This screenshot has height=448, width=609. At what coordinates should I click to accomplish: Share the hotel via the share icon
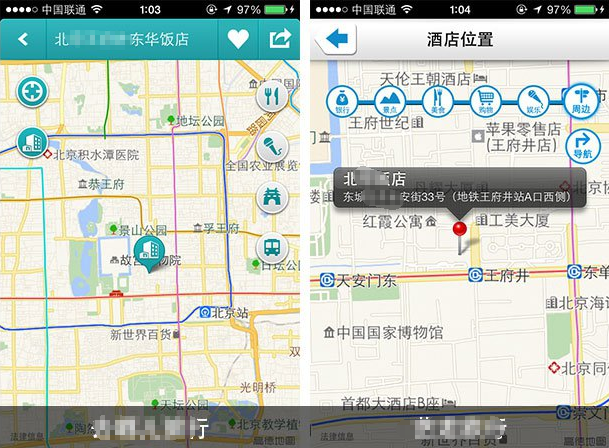point(278,40)
